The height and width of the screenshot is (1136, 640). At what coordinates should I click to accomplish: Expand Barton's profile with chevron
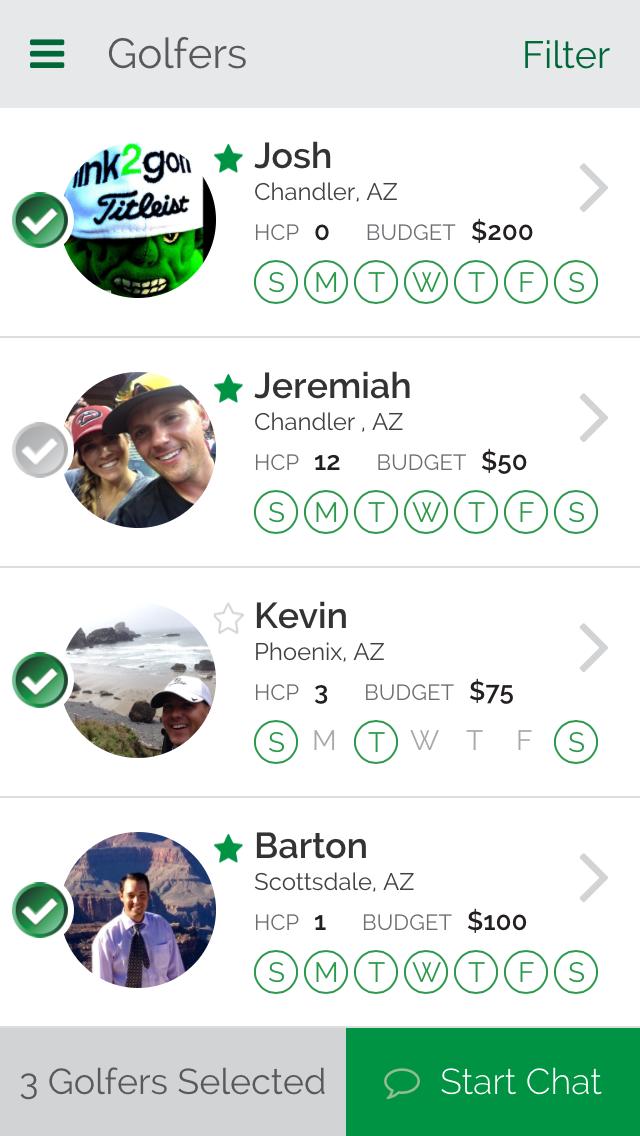click(x=593, y=878)
